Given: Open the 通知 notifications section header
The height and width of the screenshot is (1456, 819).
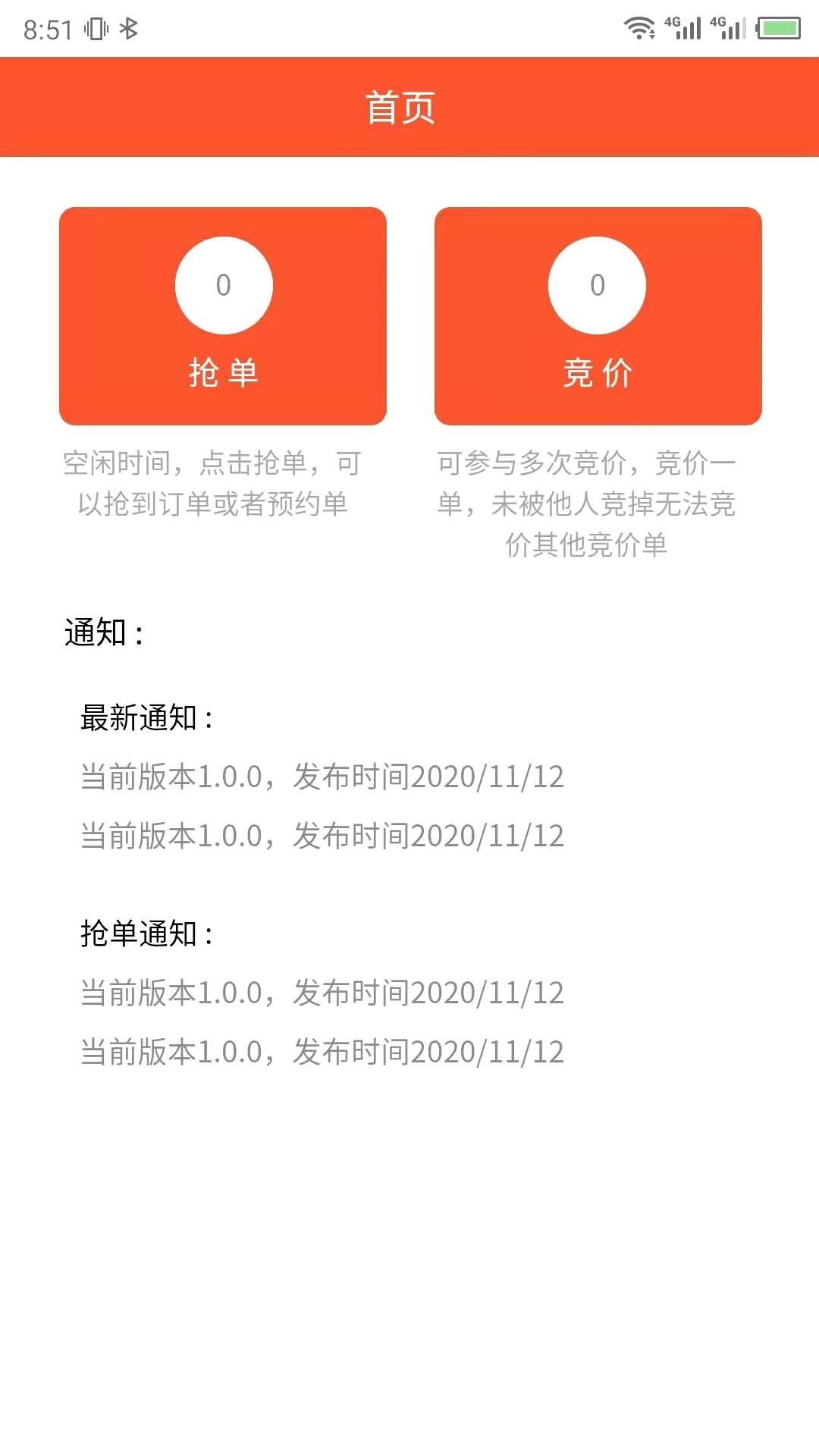Looking at the screenshot, I should coord(101,629).
